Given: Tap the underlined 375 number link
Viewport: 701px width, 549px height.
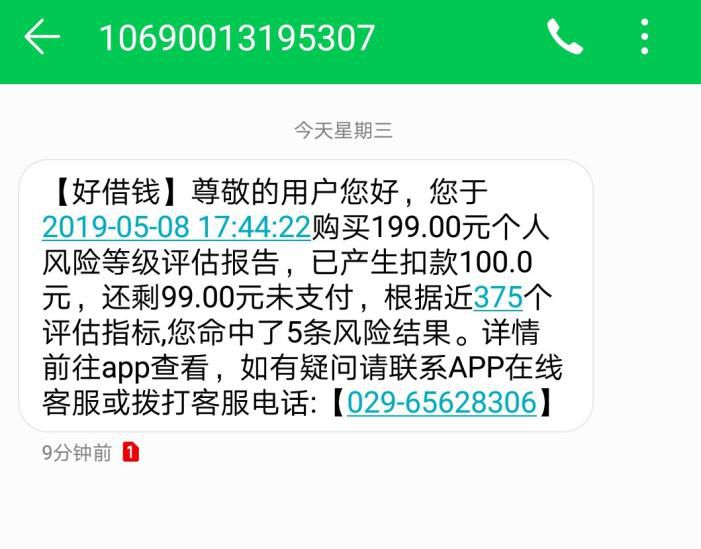Looking at the screenshot, I should click(498, 297).
